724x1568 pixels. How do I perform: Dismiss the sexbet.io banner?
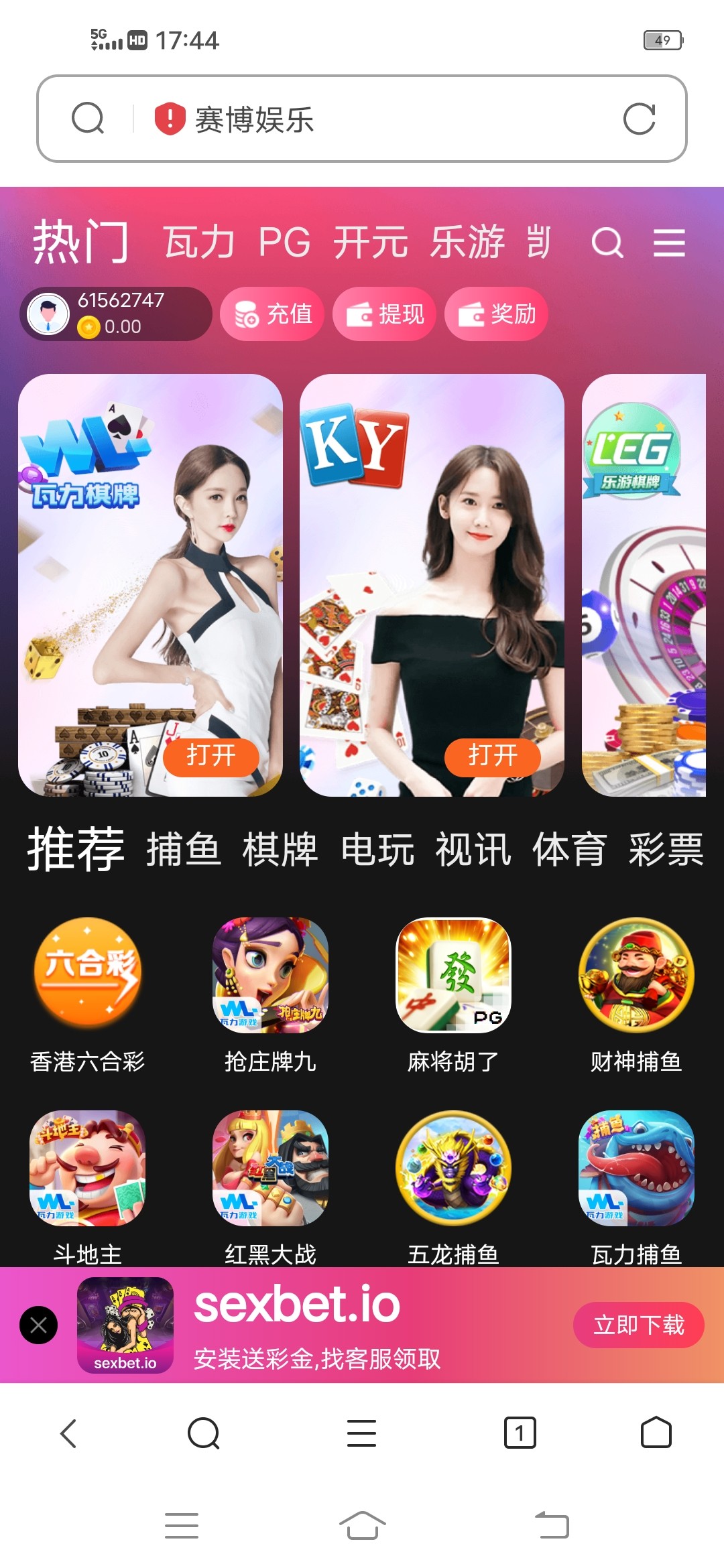pos(39,1325)
